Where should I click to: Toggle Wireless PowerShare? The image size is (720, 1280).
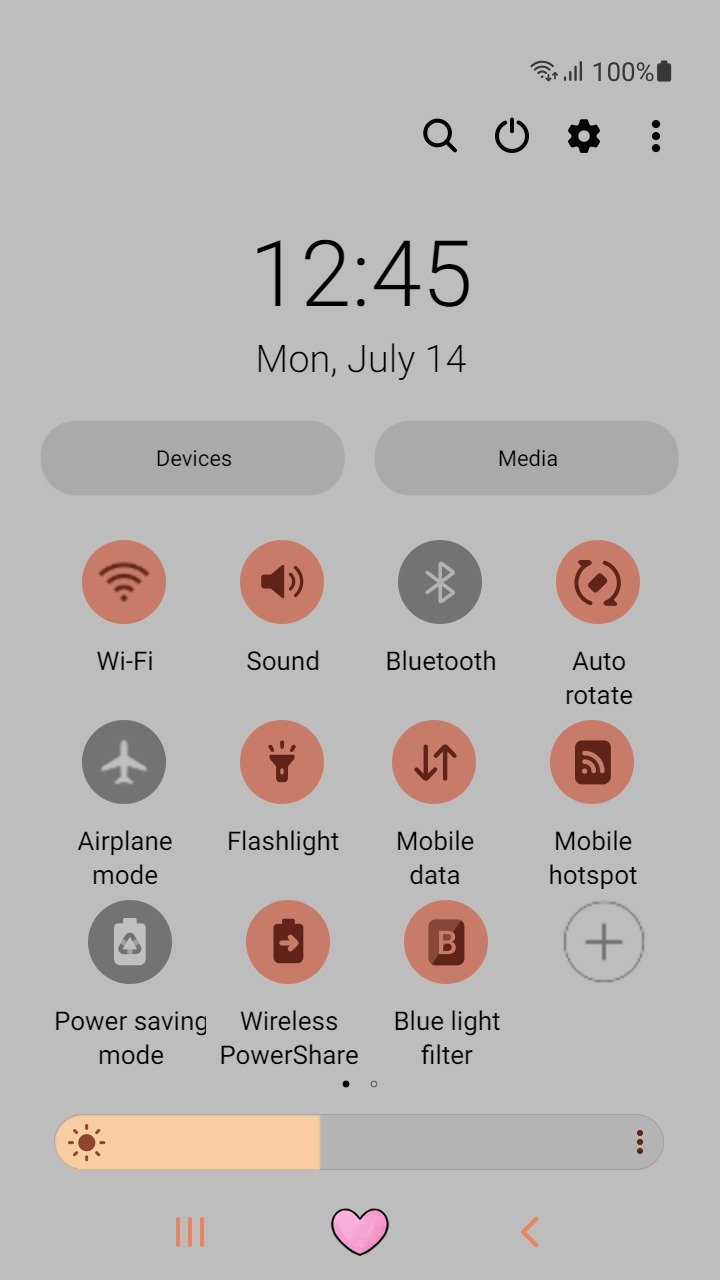point(288,942)
